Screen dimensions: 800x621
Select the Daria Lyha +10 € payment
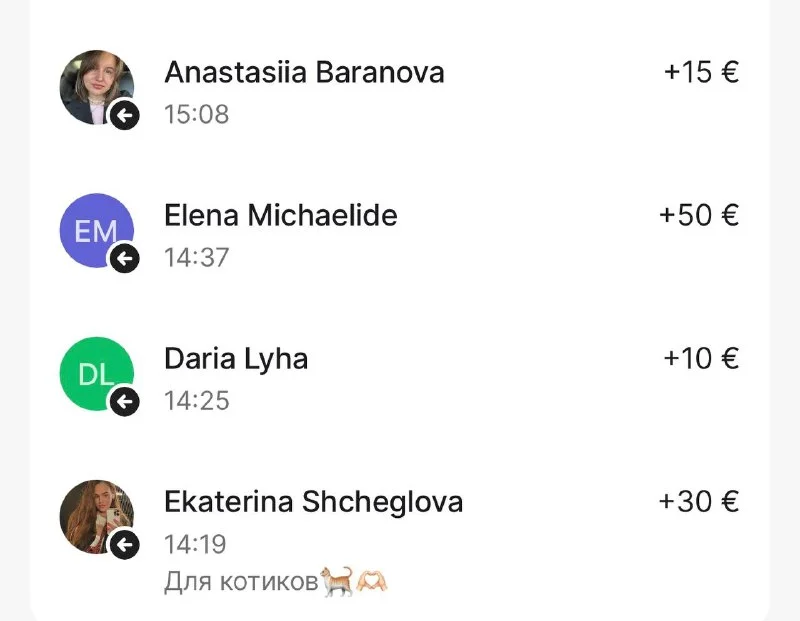(x=400, y=376)
